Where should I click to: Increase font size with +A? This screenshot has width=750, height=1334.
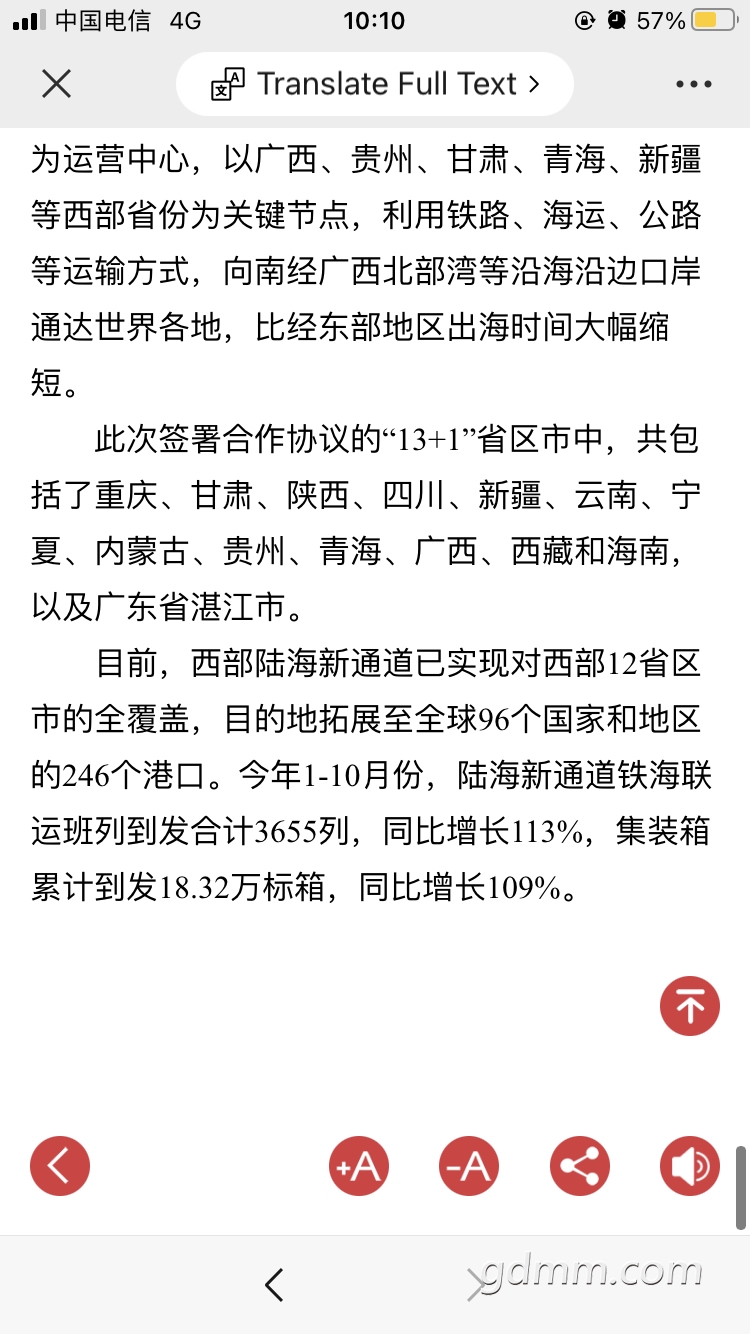point(359,1166)
